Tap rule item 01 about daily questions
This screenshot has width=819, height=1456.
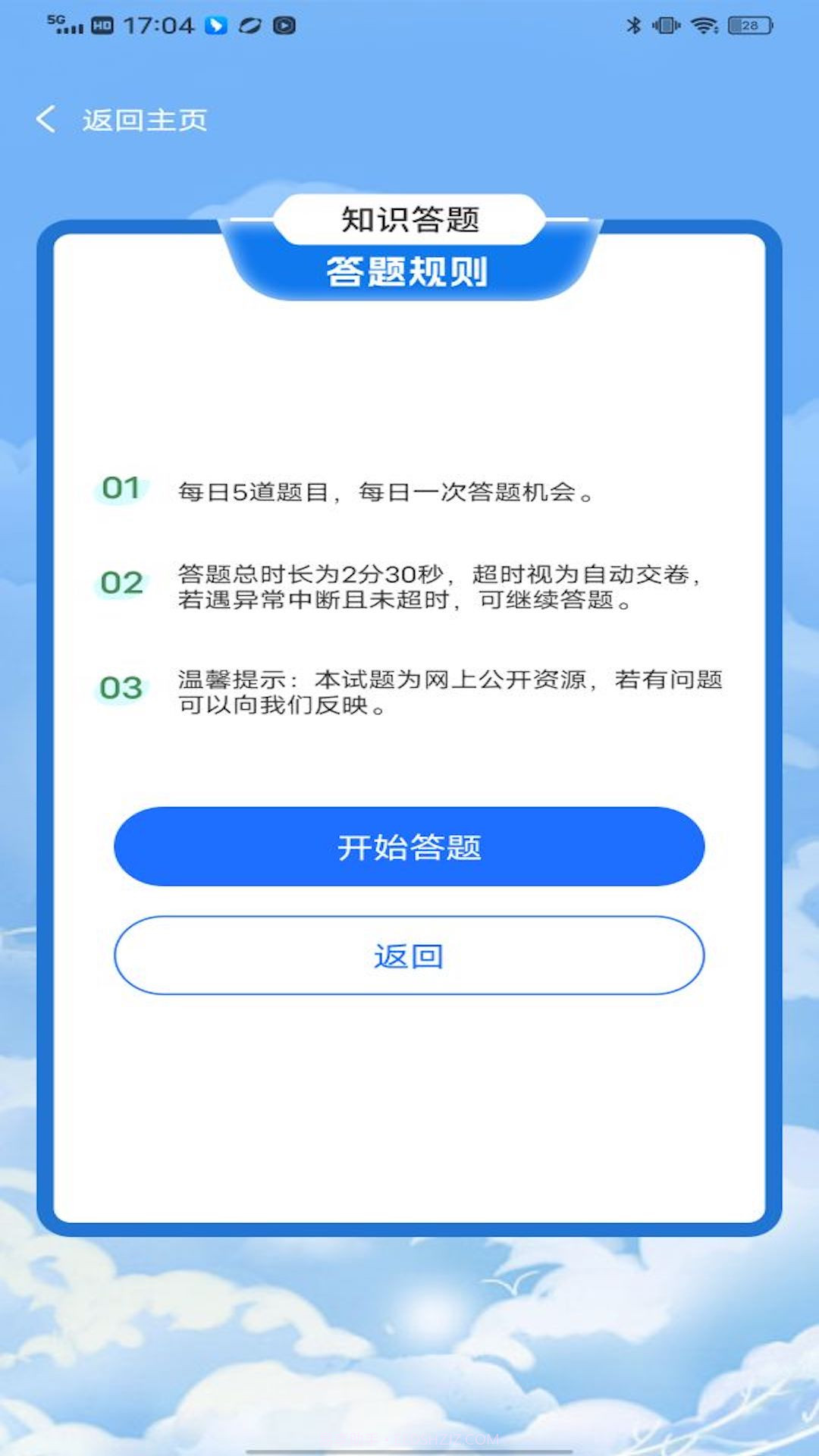point(387,491)
